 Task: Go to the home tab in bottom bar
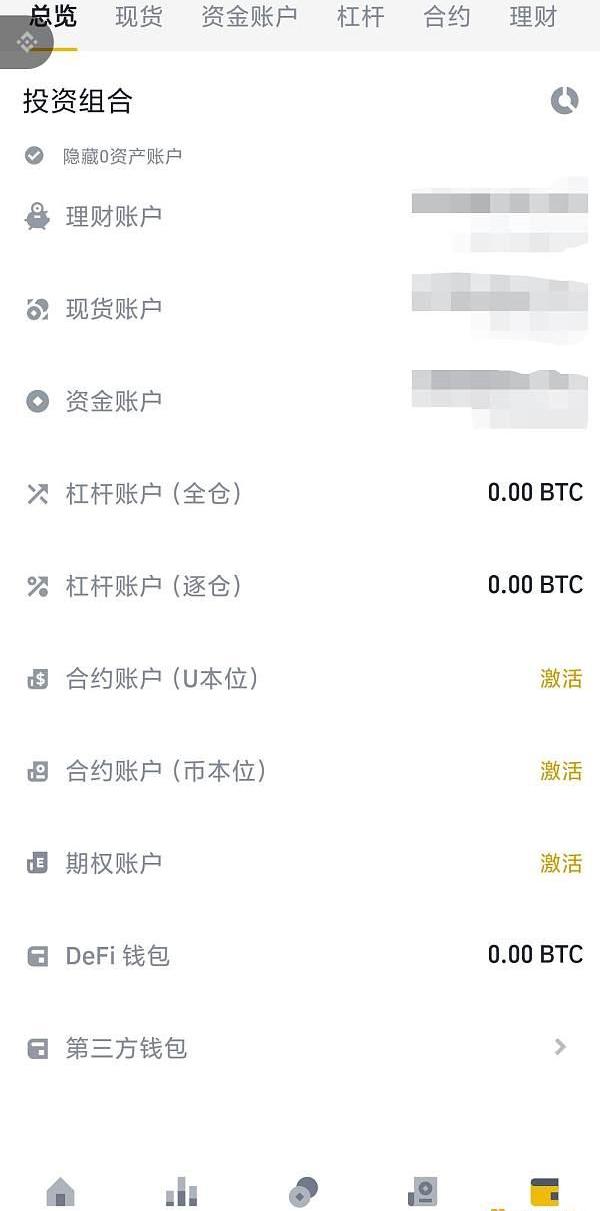point(61,1192)
